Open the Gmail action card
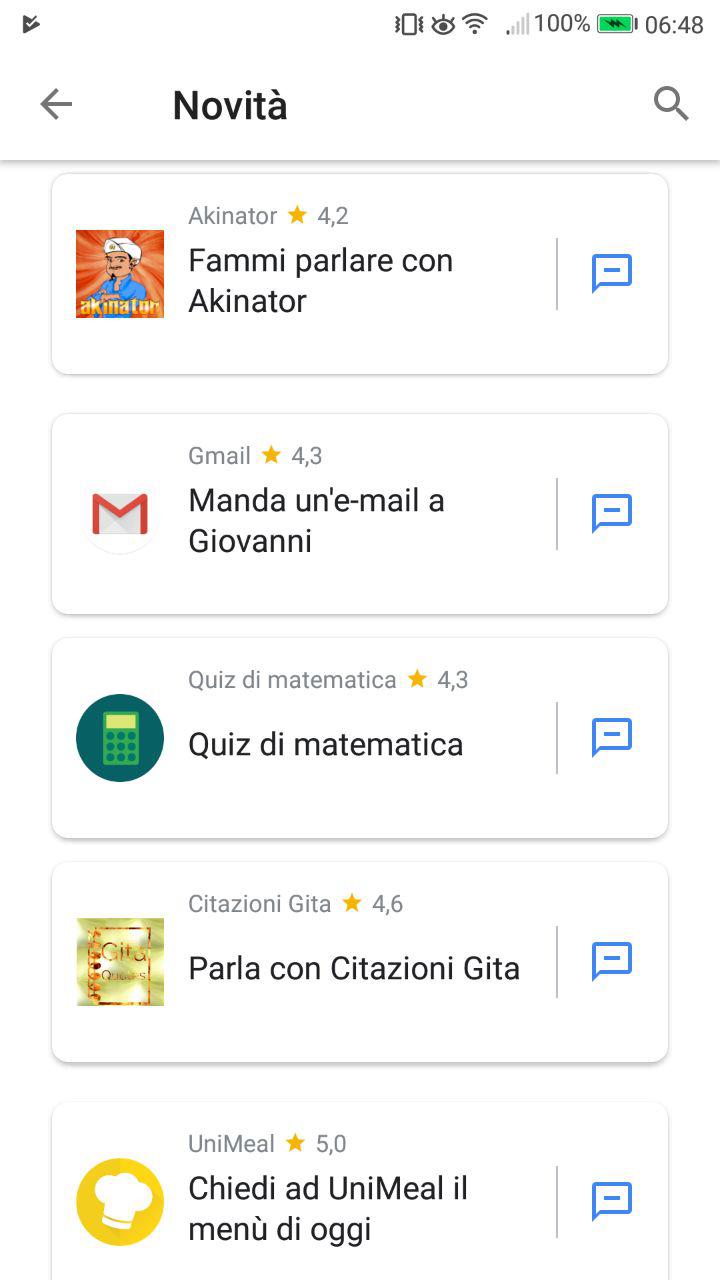The width and height of the screenshot is (720, 1280). 360,514
